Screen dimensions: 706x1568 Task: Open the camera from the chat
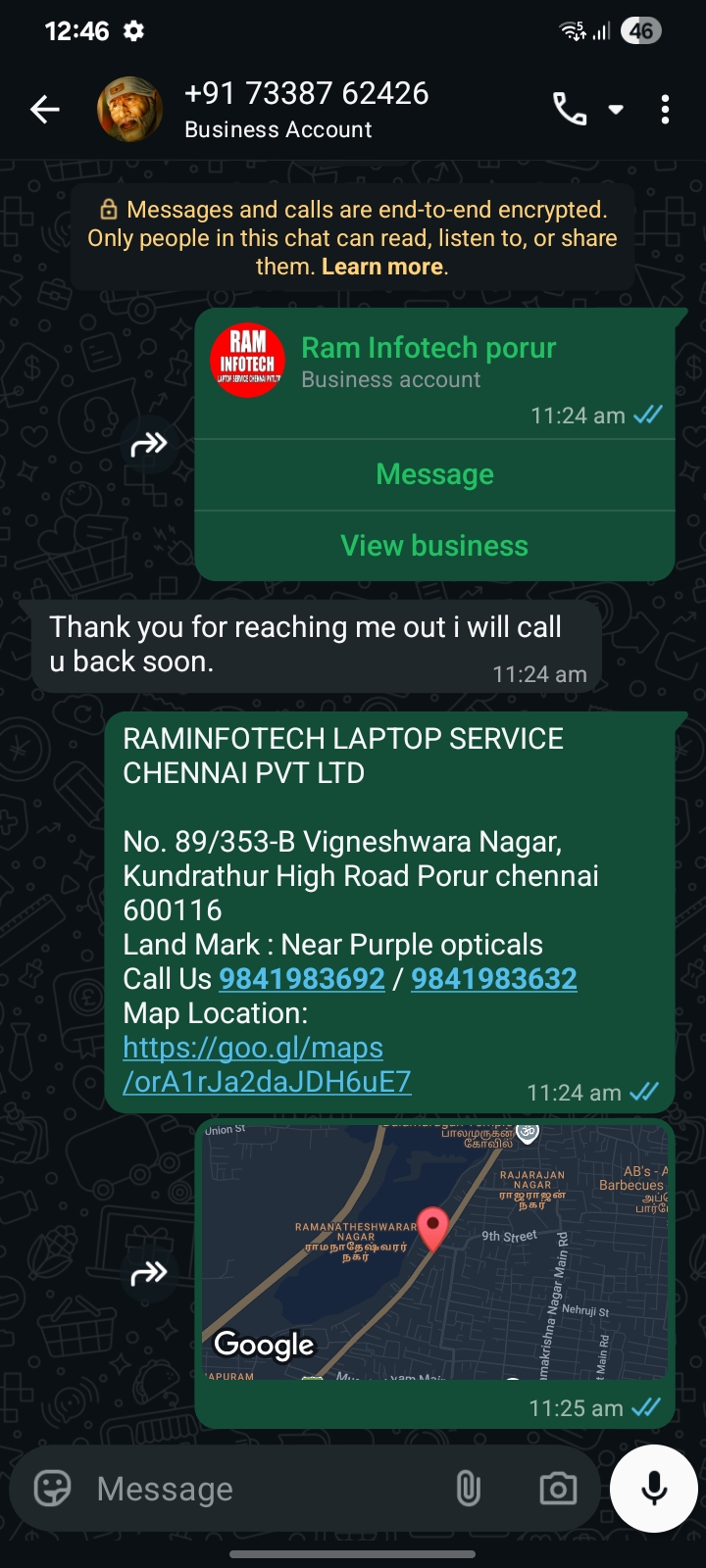[558, 1489]
